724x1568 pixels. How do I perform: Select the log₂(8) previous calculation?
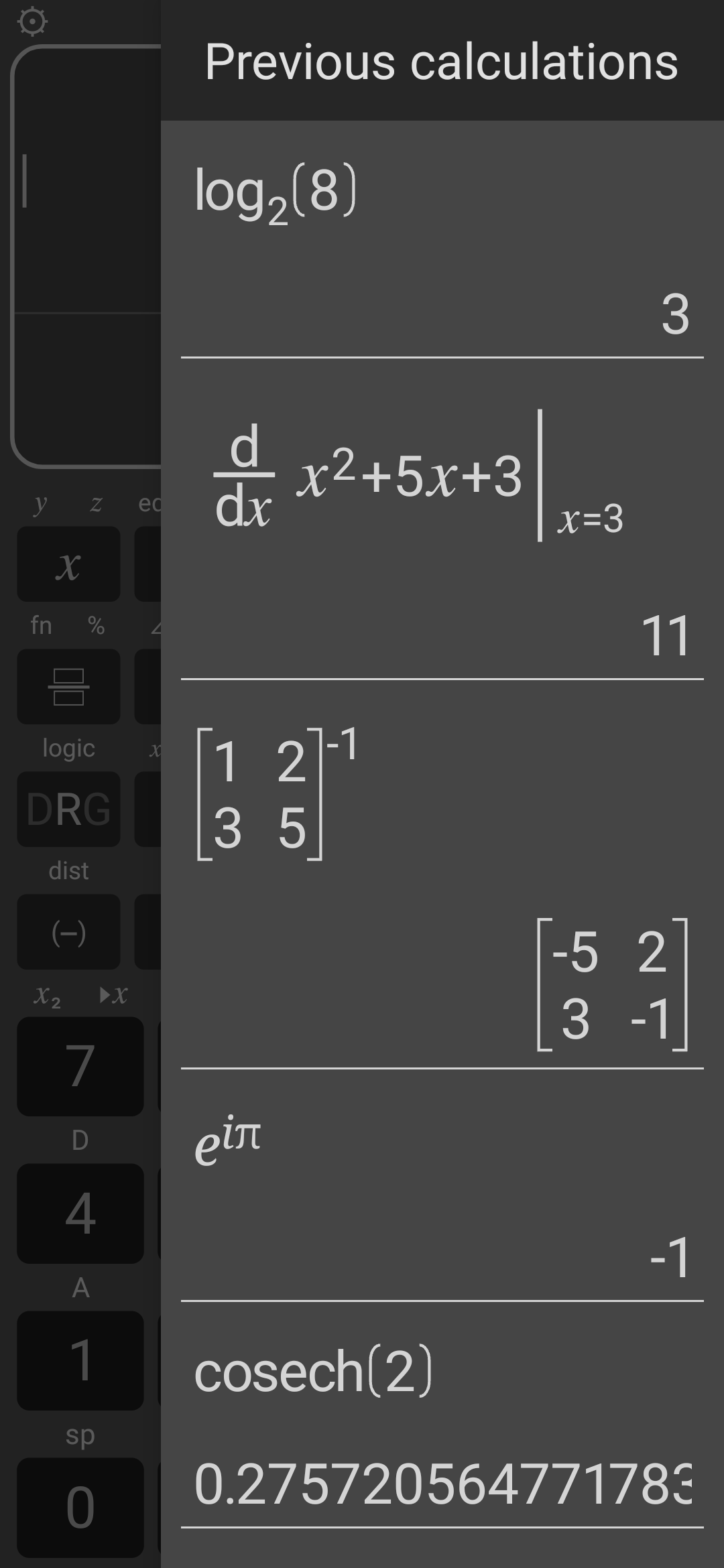[441, 241]
